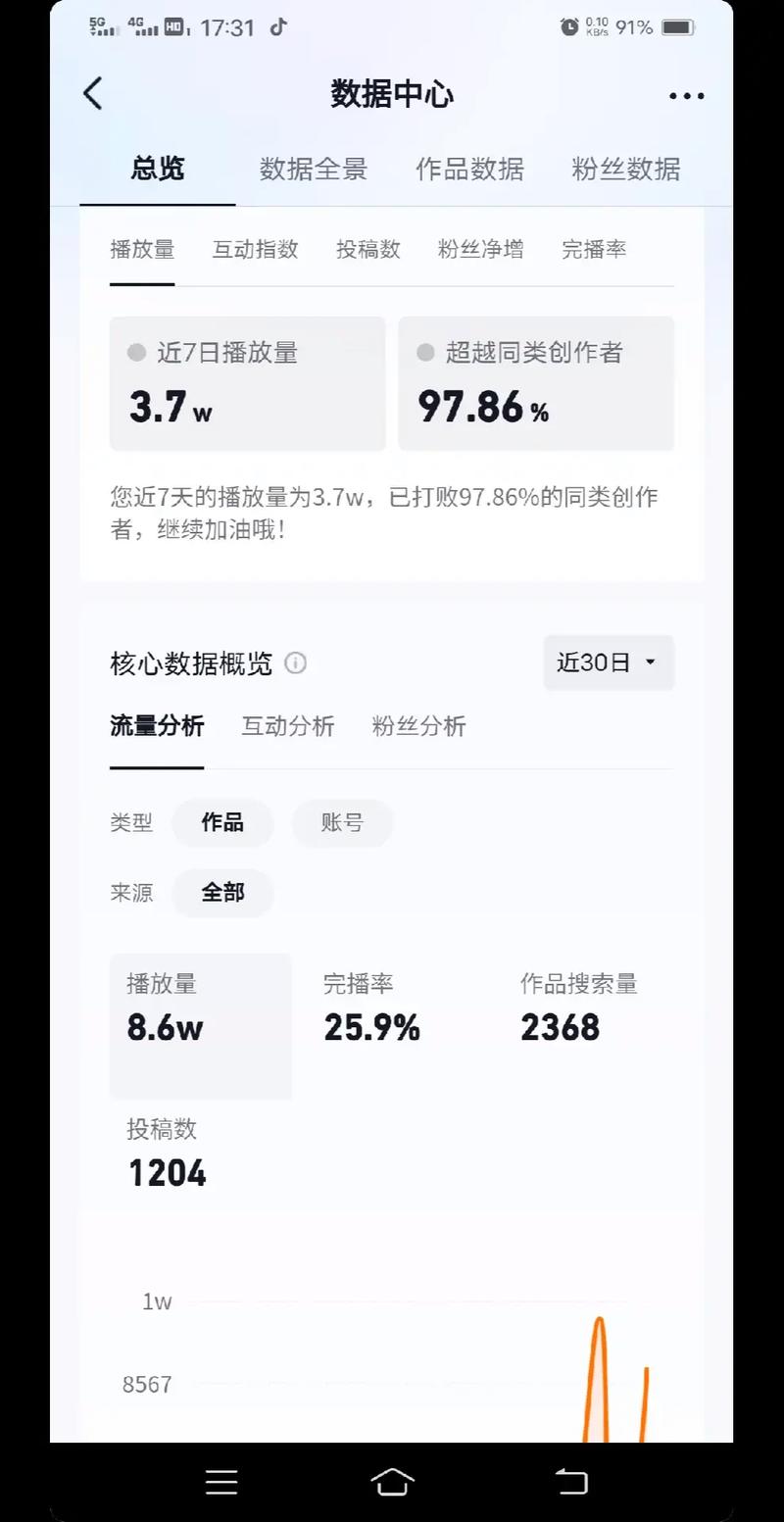The width and height of the screenshot is (784, 1522).
Task: View the 完播率 metric tab
Action: tap(594, 249)
